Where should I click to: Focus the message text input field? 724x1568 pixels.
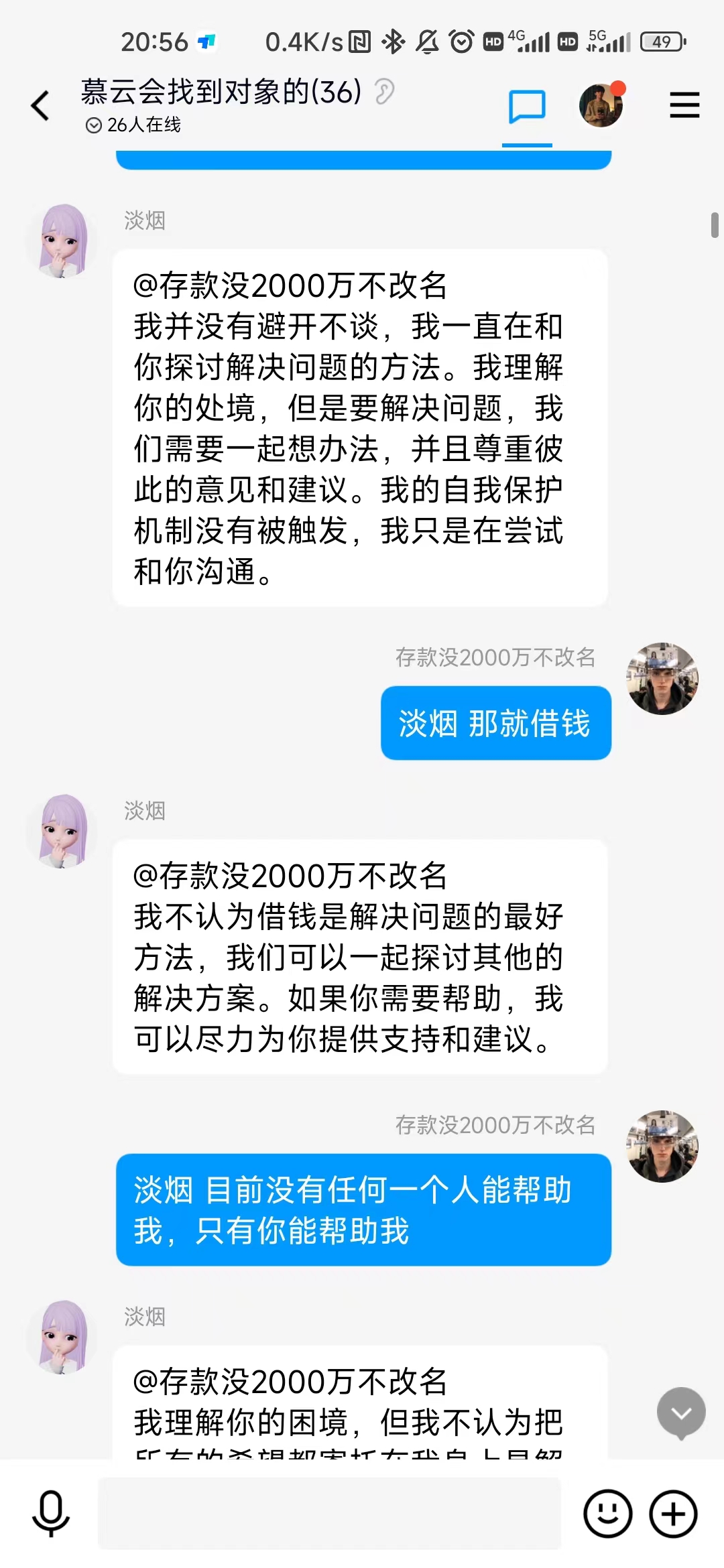click(x=328, y=1513)
